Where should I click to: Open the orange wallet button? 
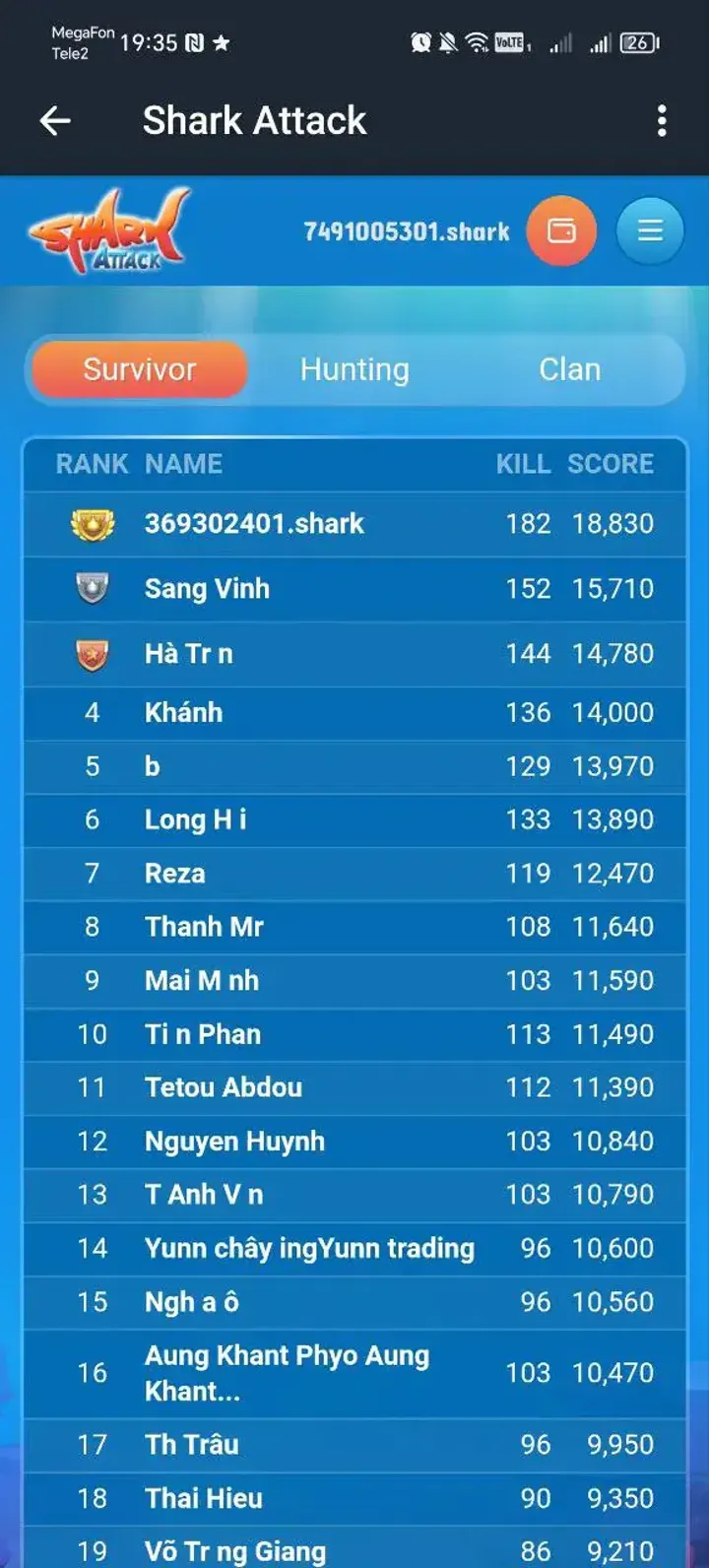coord(561,231)
